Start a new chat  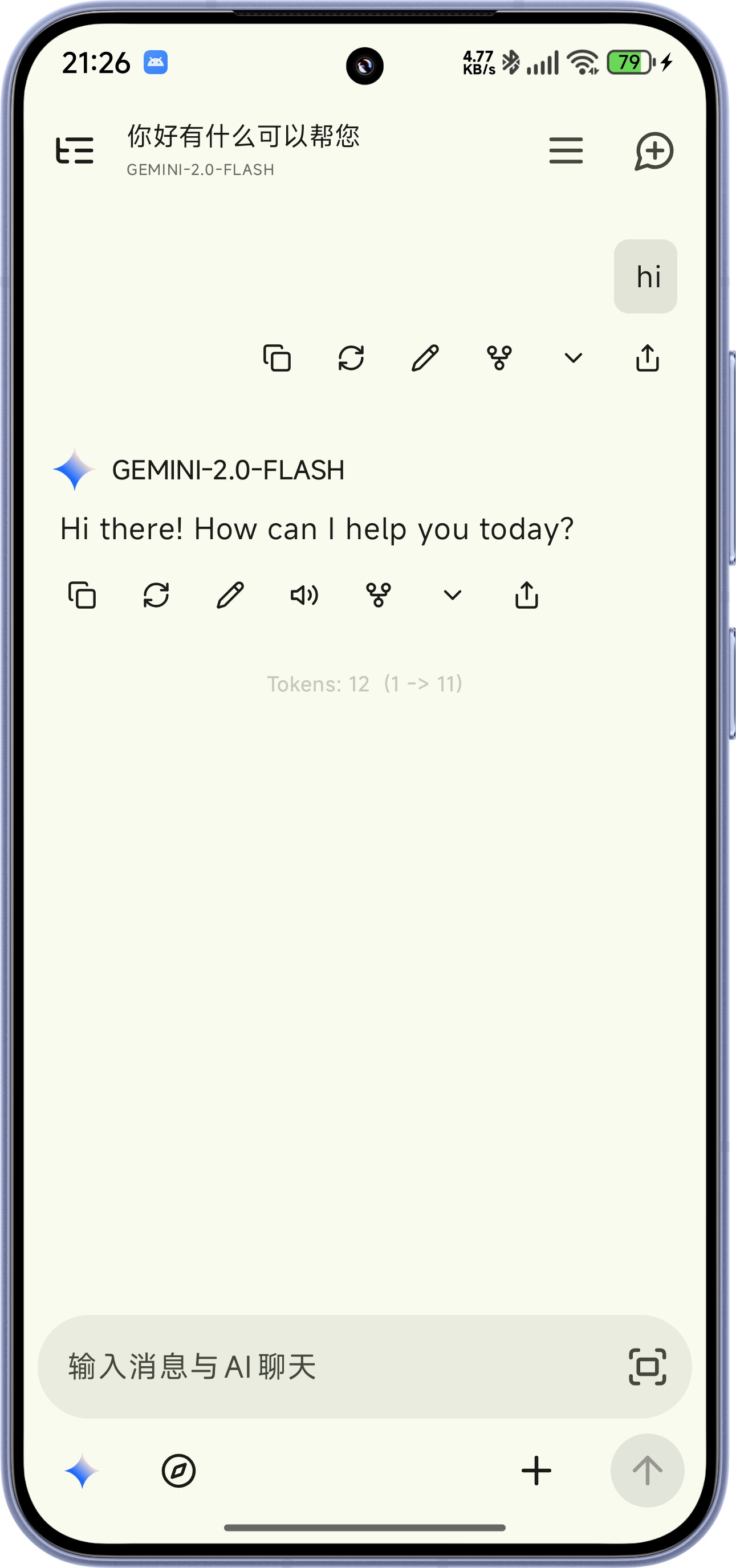[654, 150]
